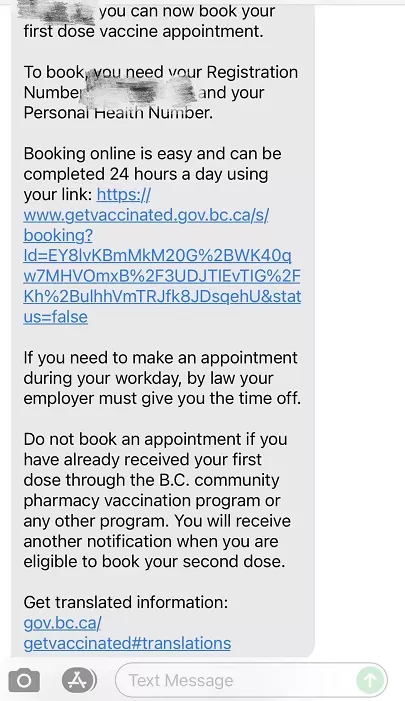The height and width of the screenshot is (701, 405).
Task: Send the message with the arrow button
Action: coord(370,680)
